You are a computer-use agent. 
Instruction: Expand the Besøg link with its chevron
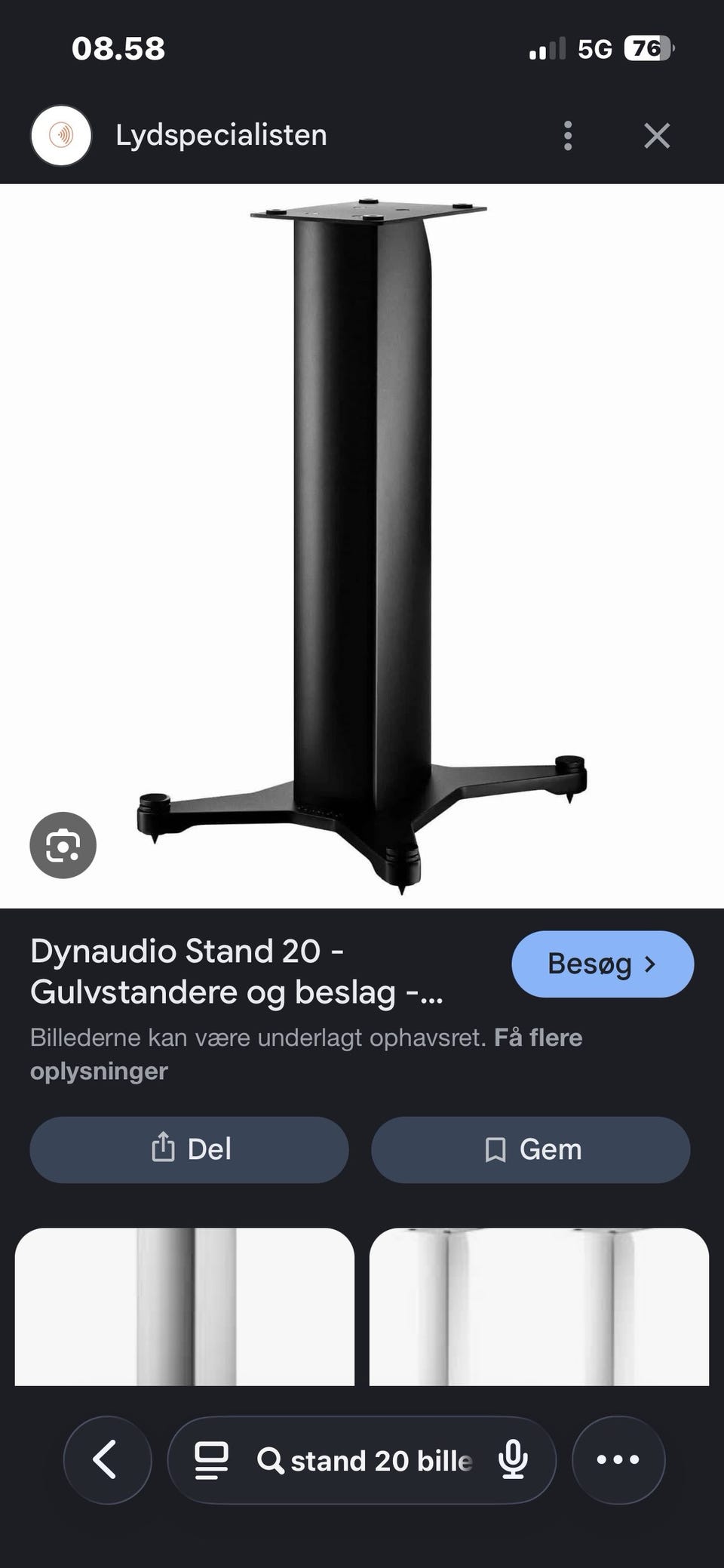tap(649, 964)
